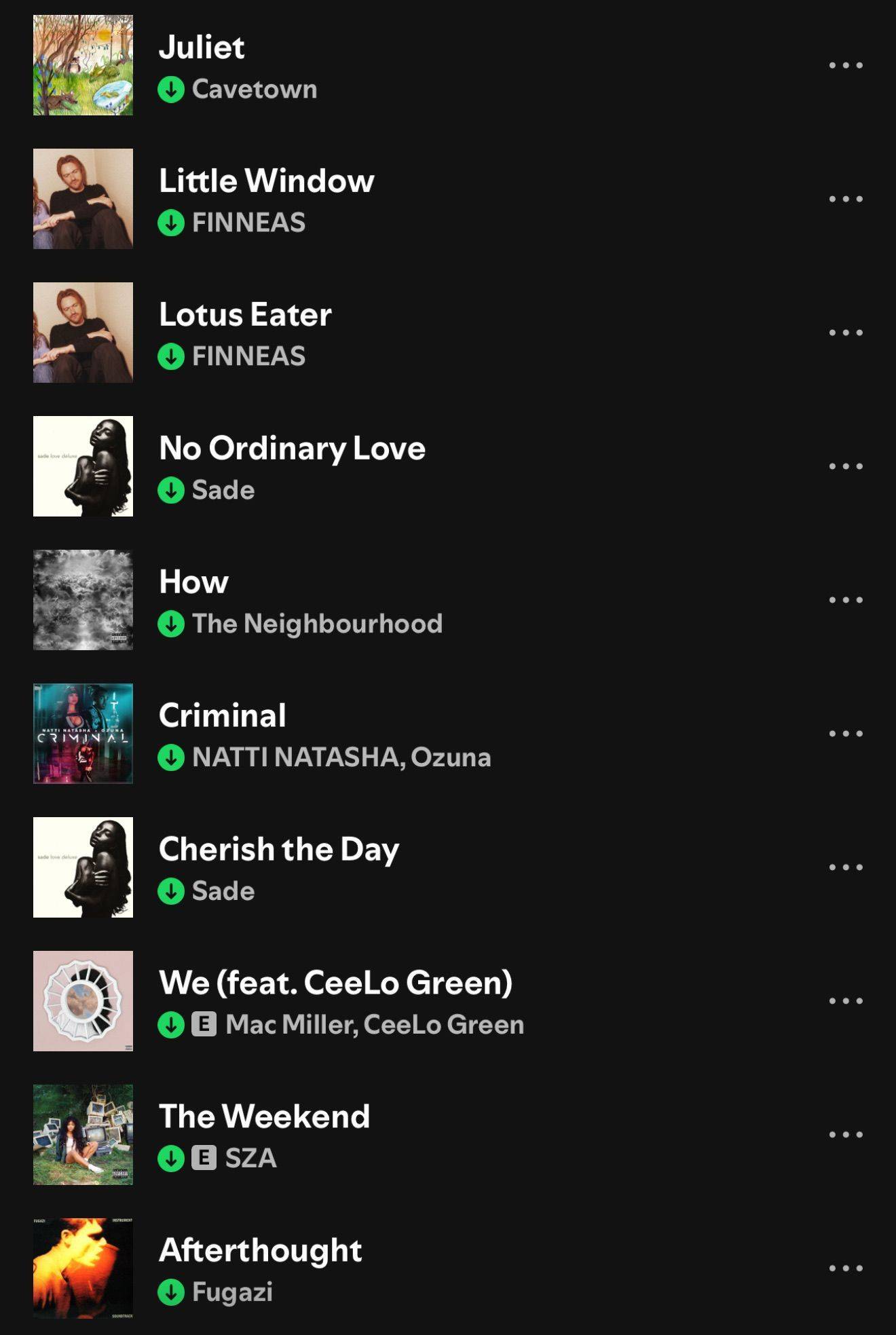Viewport: 896px width, 1335px height.
Task: Play Lotus Eater by FINNEAS
Action: (245, 315)
